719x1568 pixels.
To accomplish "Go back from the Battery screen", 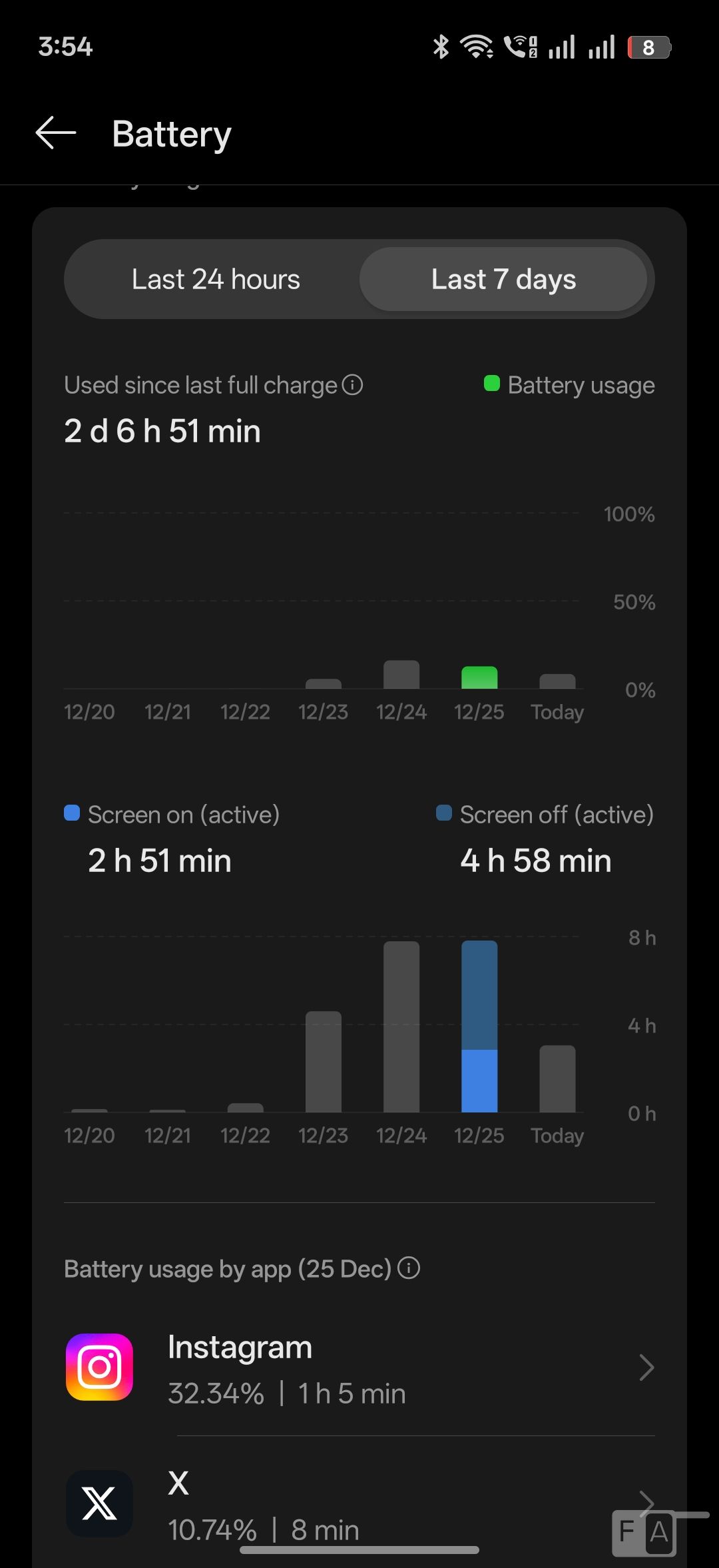I will tap(56, 133).
